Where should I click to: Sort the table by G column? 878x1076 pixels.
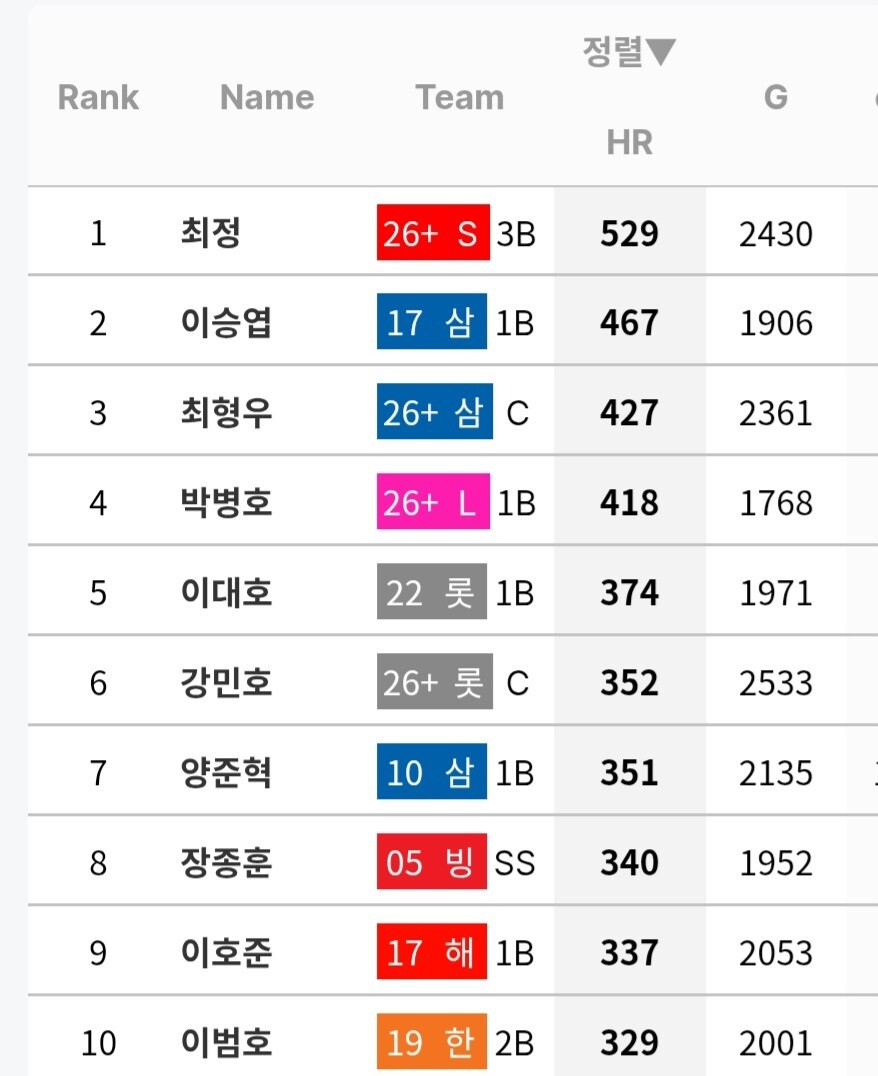pyautogui.click(x=776, y=97)
